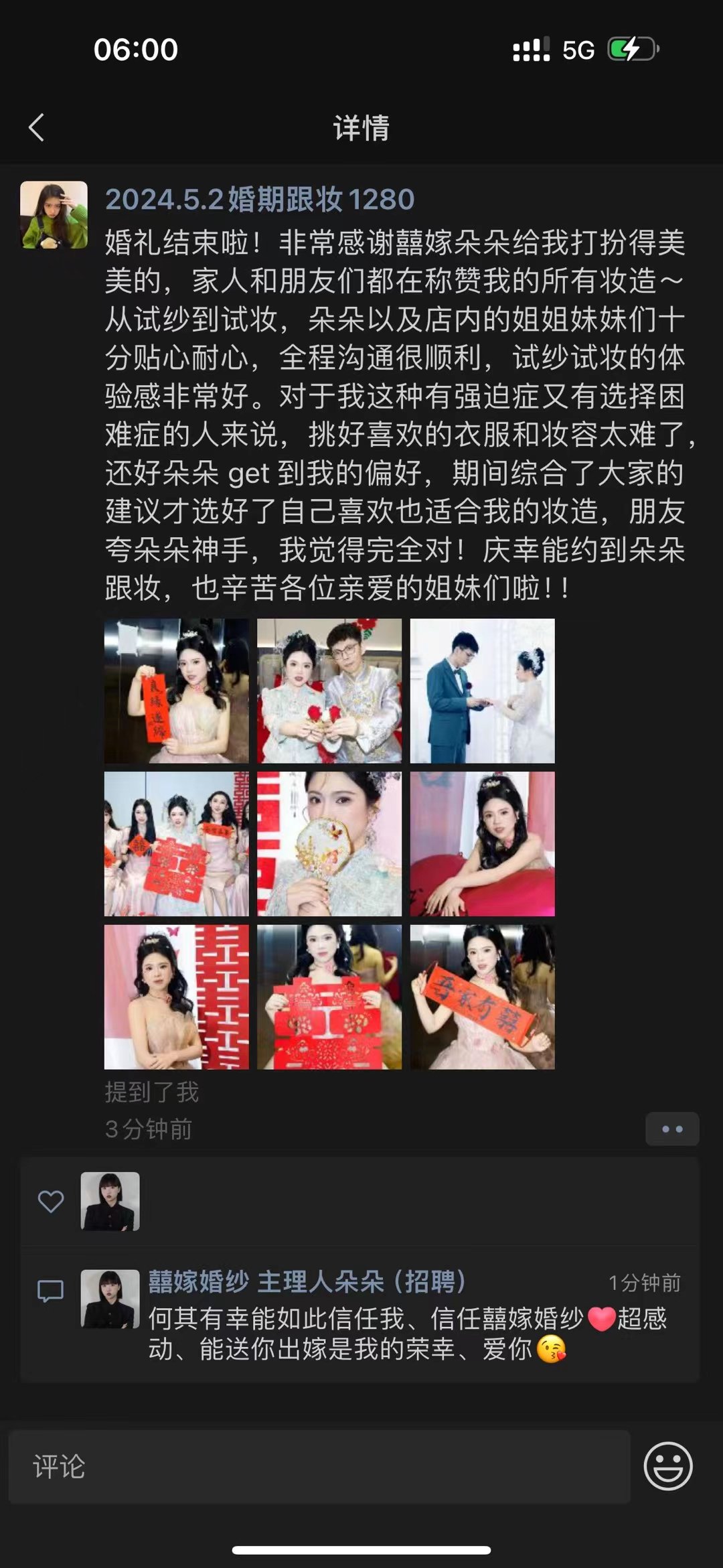Tap the liker's avatar next to the heart
Viewport: 723px width, 1568px height.
(110, 1201)
